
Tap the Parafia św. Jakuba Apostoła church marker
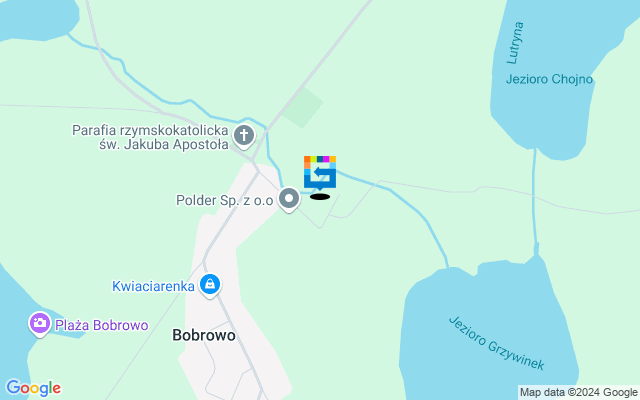(245, 135)
